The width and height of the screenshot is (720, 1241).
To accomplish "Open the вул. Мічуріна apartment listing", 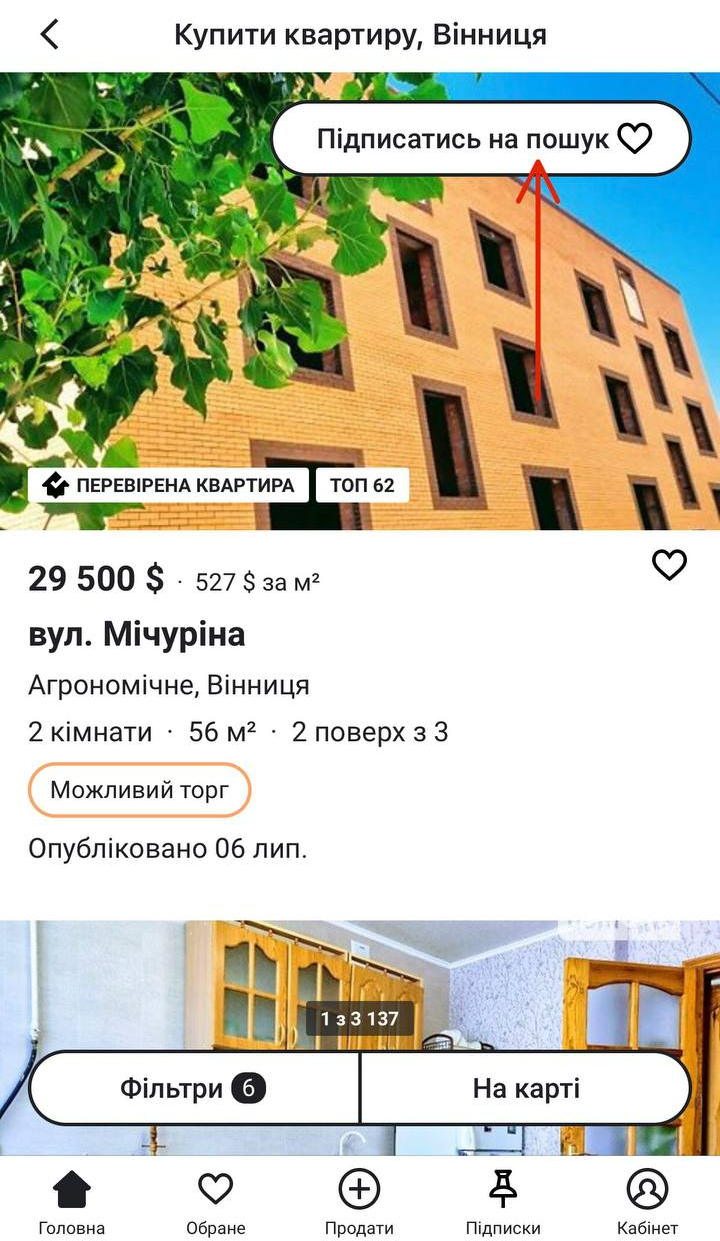I will tap(138, 634).
